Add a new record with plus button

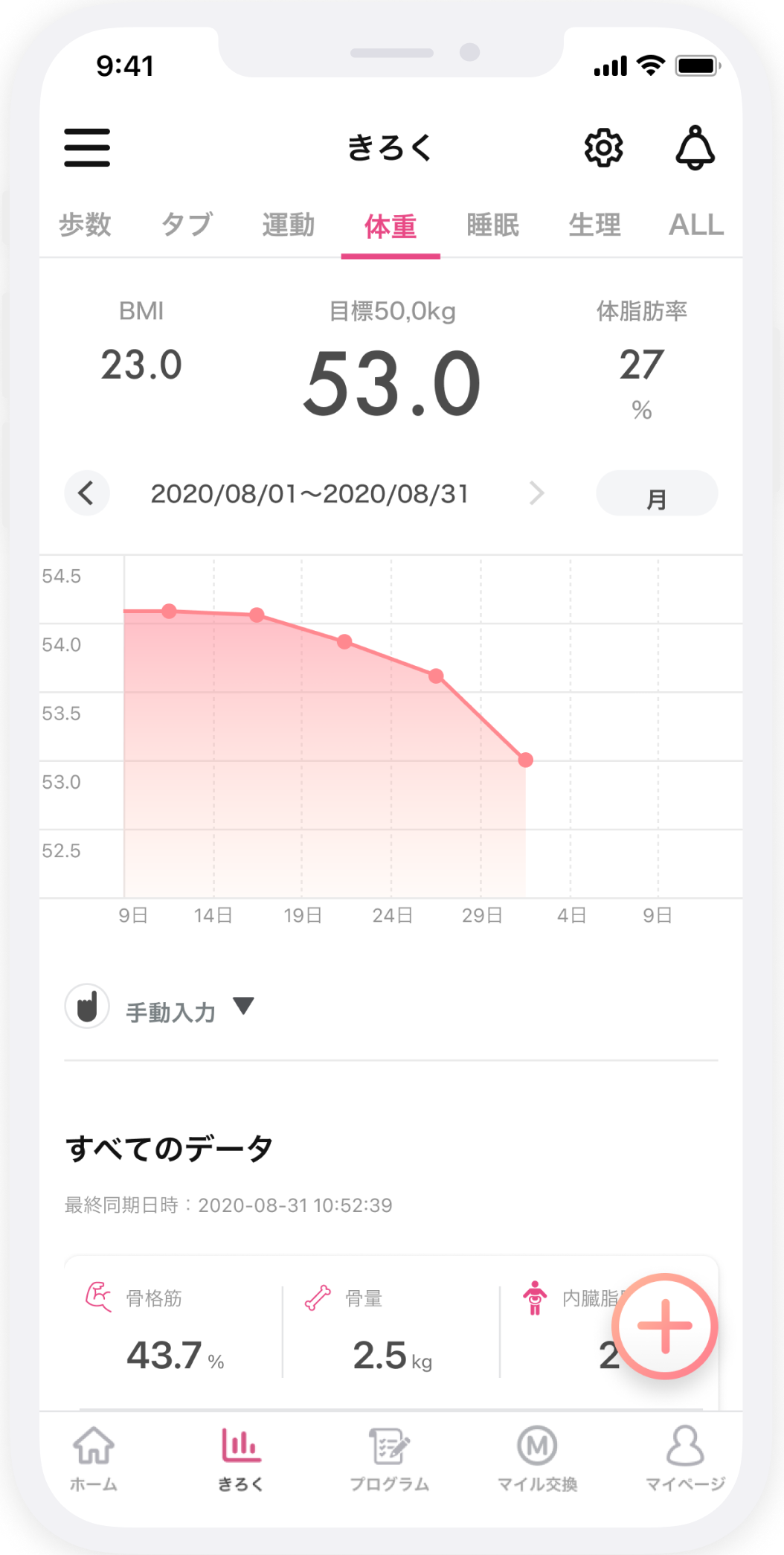click(x=664, y=1326)
